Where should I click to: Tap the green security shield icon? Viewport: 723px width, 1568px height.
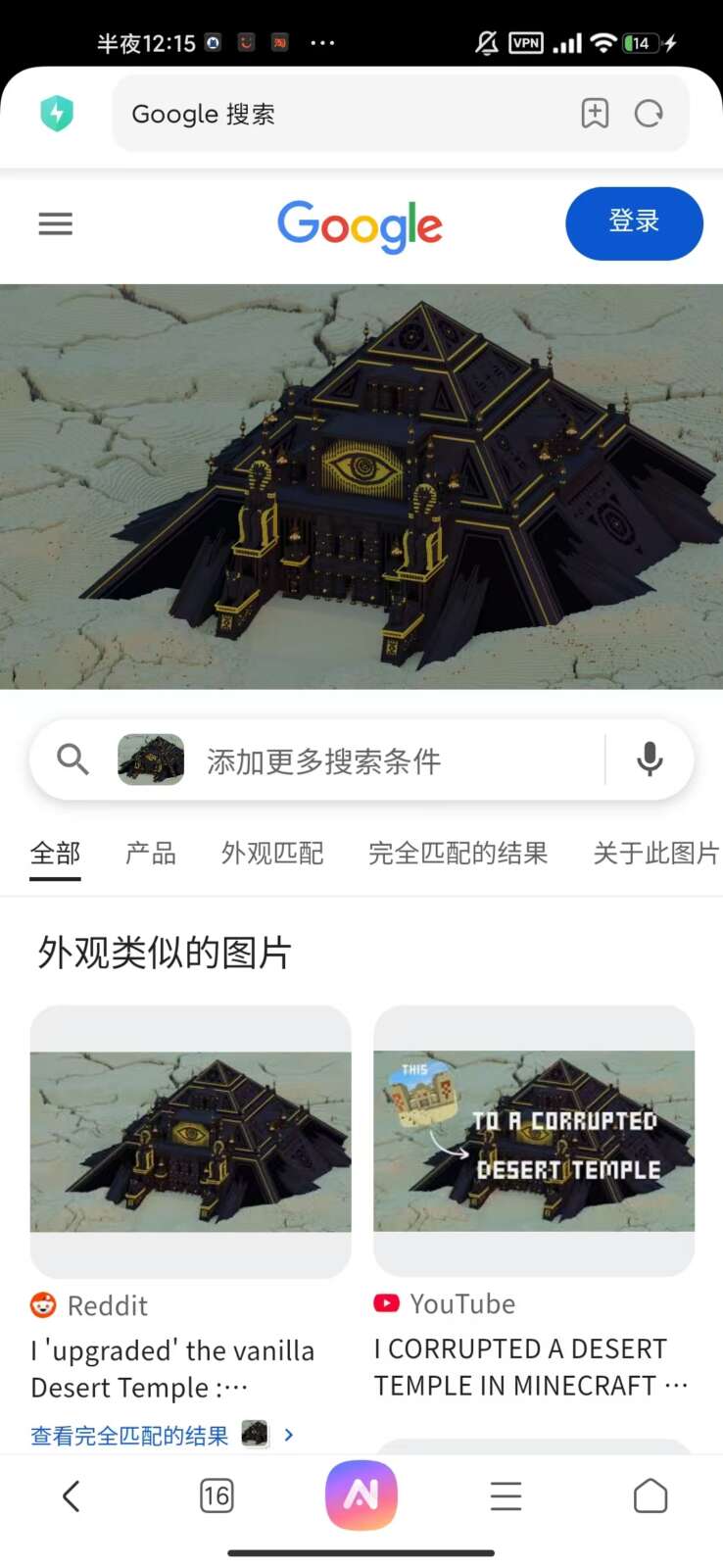point(57,114)
